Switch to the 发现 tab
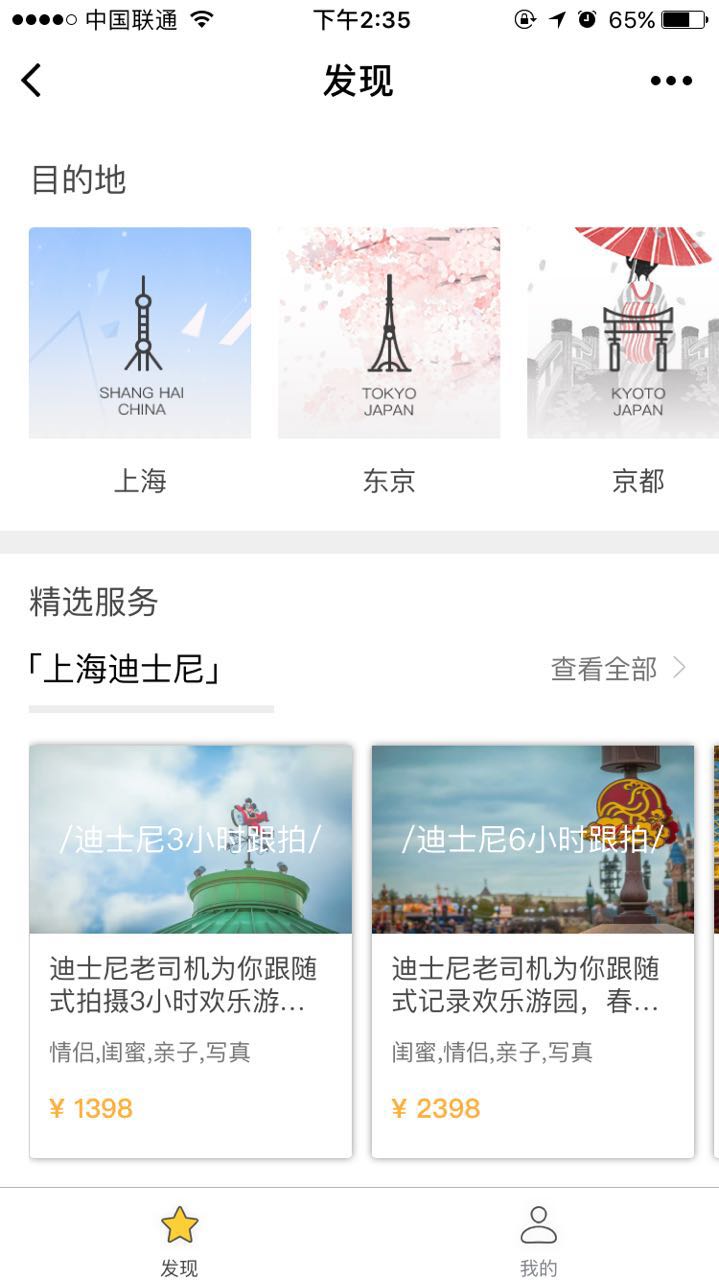719x1280 pixels. pyautogui.click(x=180, y=1240)
